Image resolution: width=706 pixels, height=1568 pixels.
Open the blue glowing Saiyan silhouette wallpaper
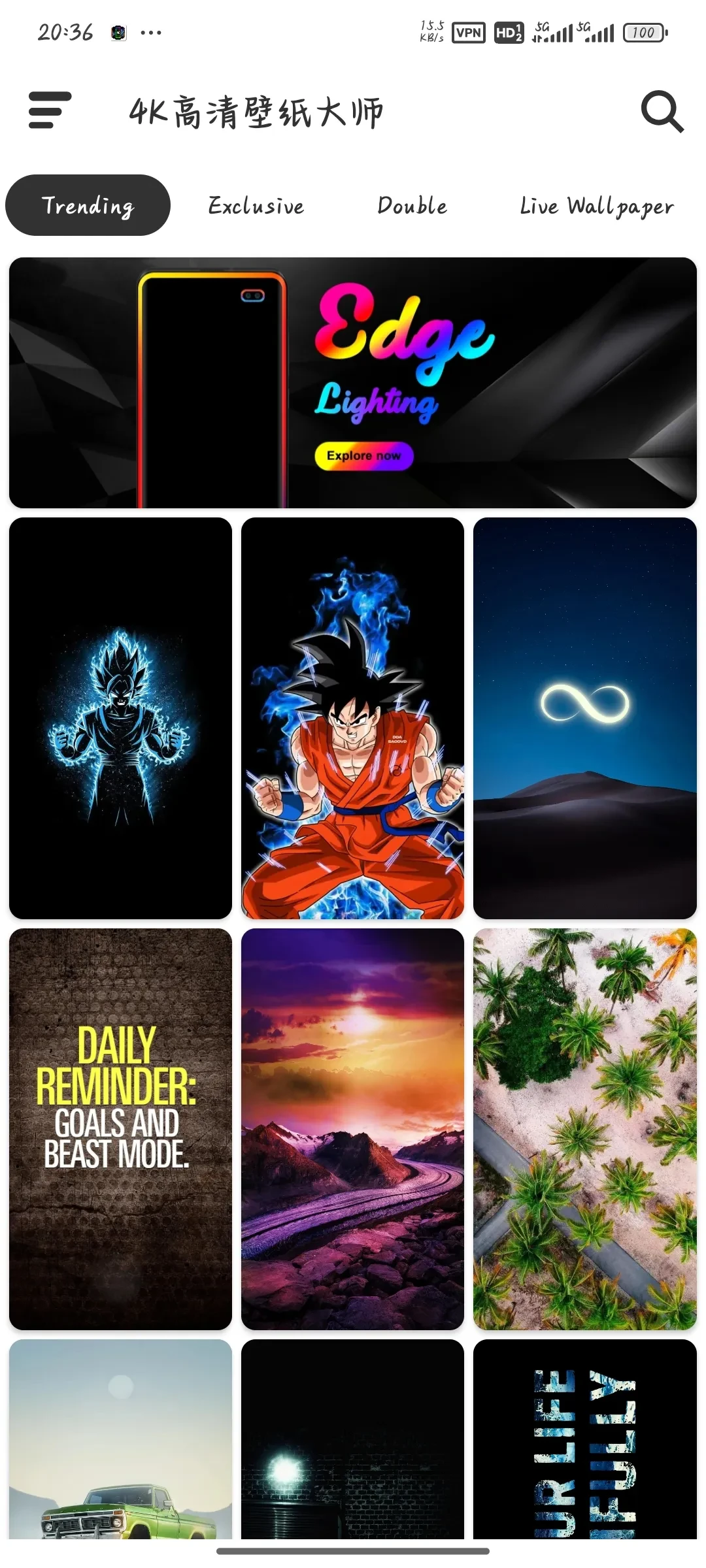[121, 718]
